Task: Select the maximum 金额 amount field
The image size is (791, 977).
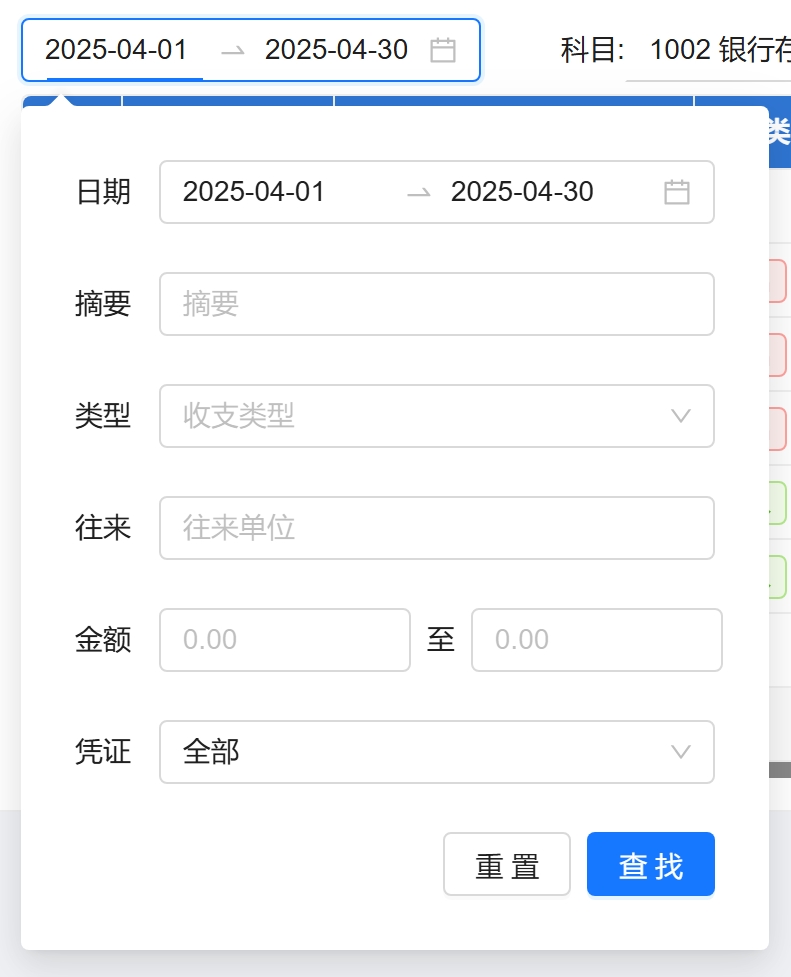Action: coord(596,640)
